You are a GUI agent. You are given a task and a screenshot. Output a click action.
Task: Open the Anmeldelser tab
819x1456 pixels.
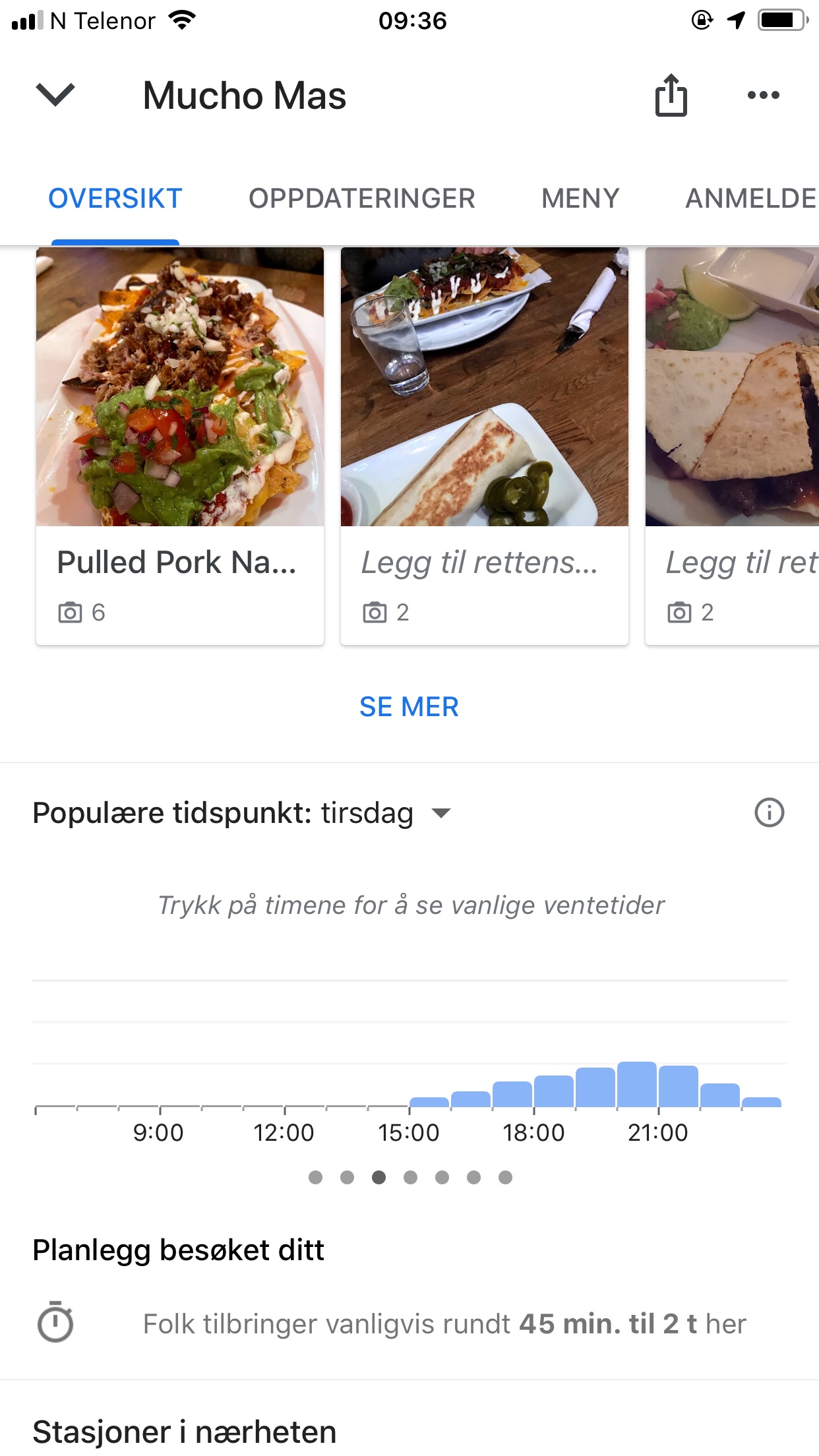[x=750, y=198]
